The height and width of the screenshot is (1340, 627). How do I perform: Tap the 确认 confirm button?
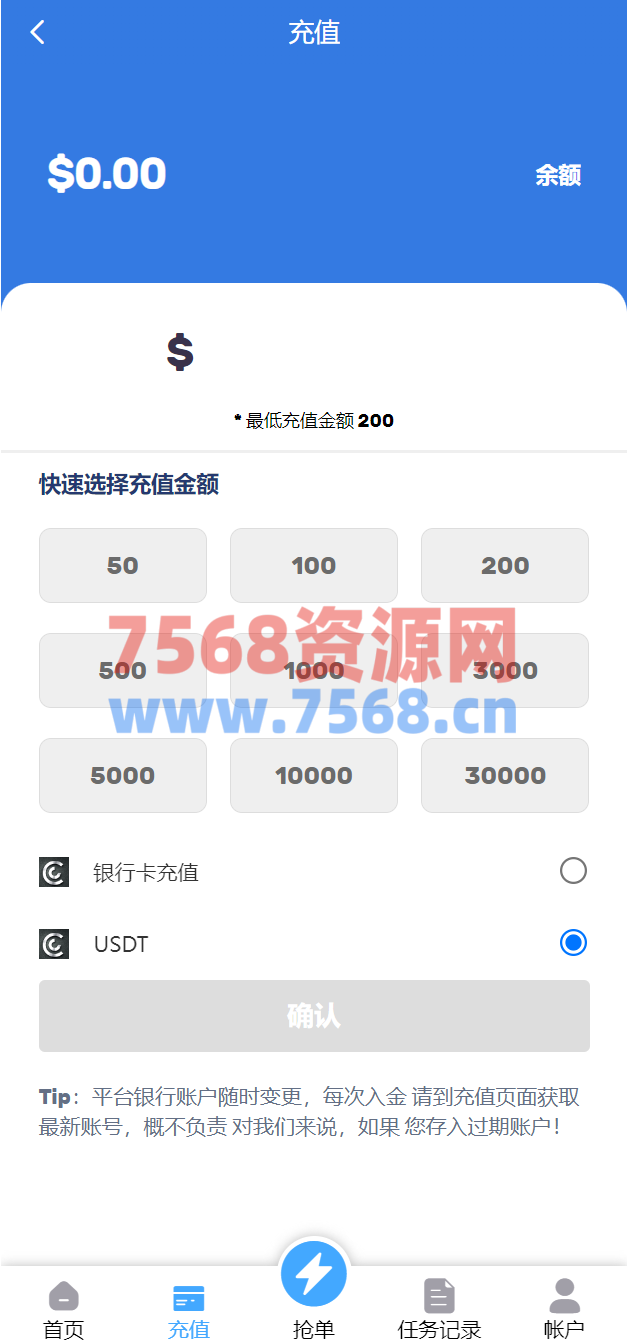(314, 1016)
